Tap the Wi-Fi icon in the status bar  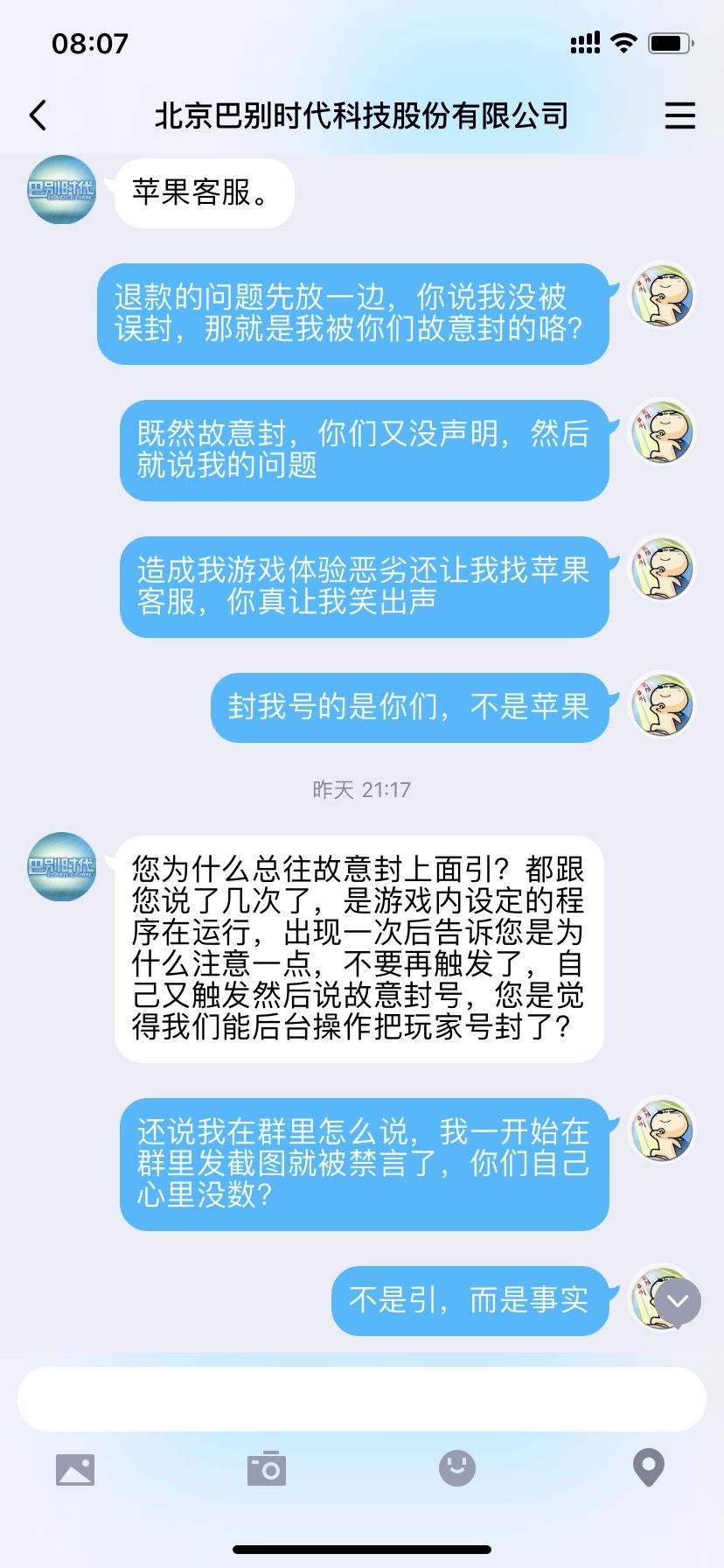point(623,41)
